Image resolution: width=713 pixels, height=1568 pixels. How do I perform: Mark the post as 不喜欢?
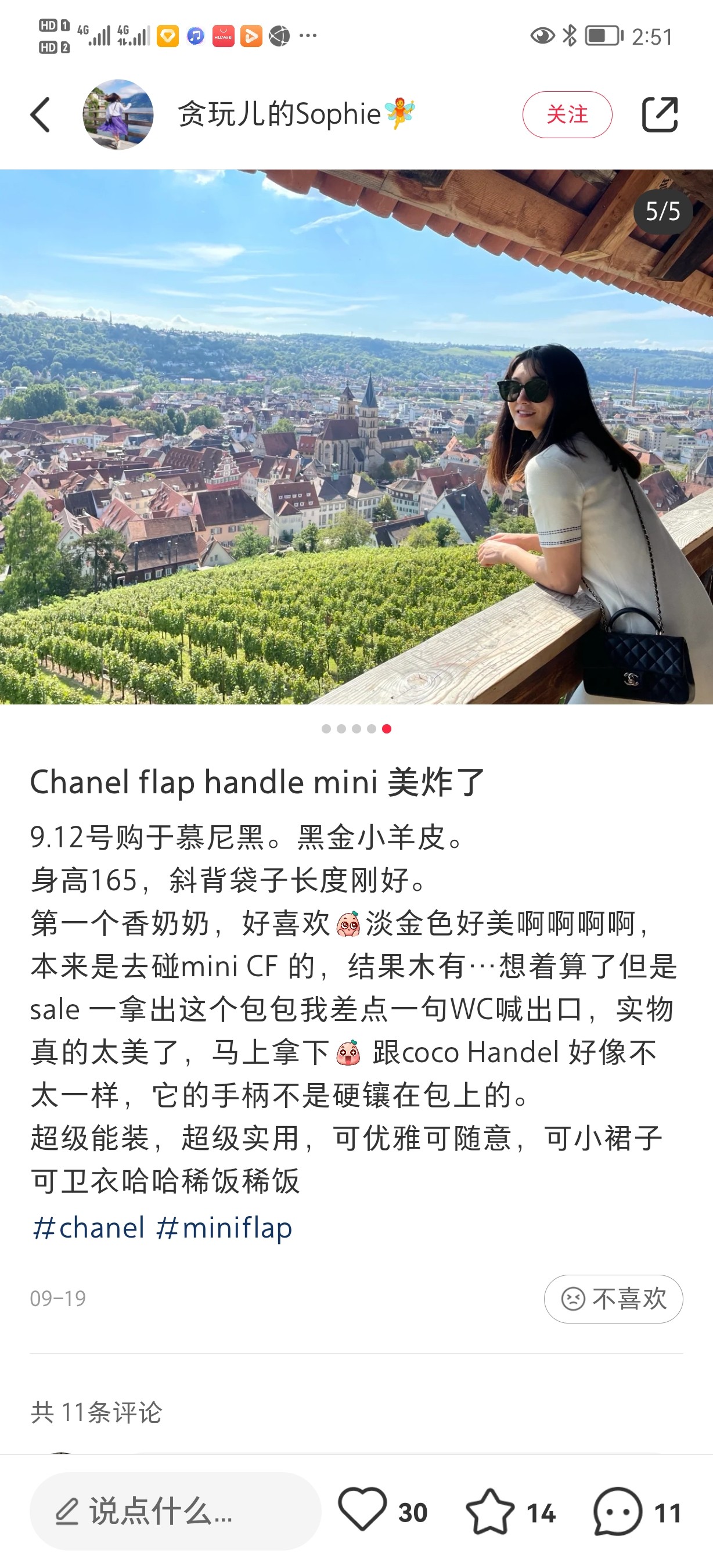613,1299
